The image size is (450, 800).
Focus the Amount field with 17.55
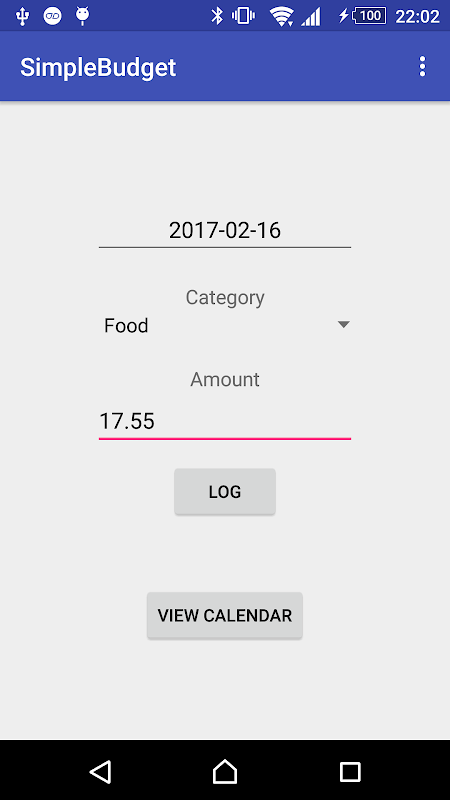tap(225, 422)
